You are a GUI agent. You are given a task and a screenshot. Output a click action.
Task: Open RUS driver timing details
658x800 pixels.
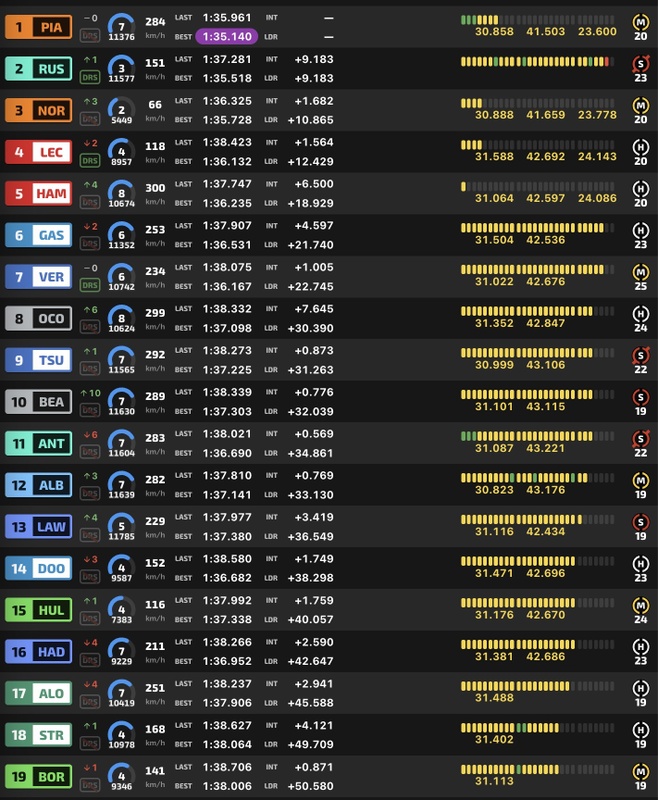point(38,69)
